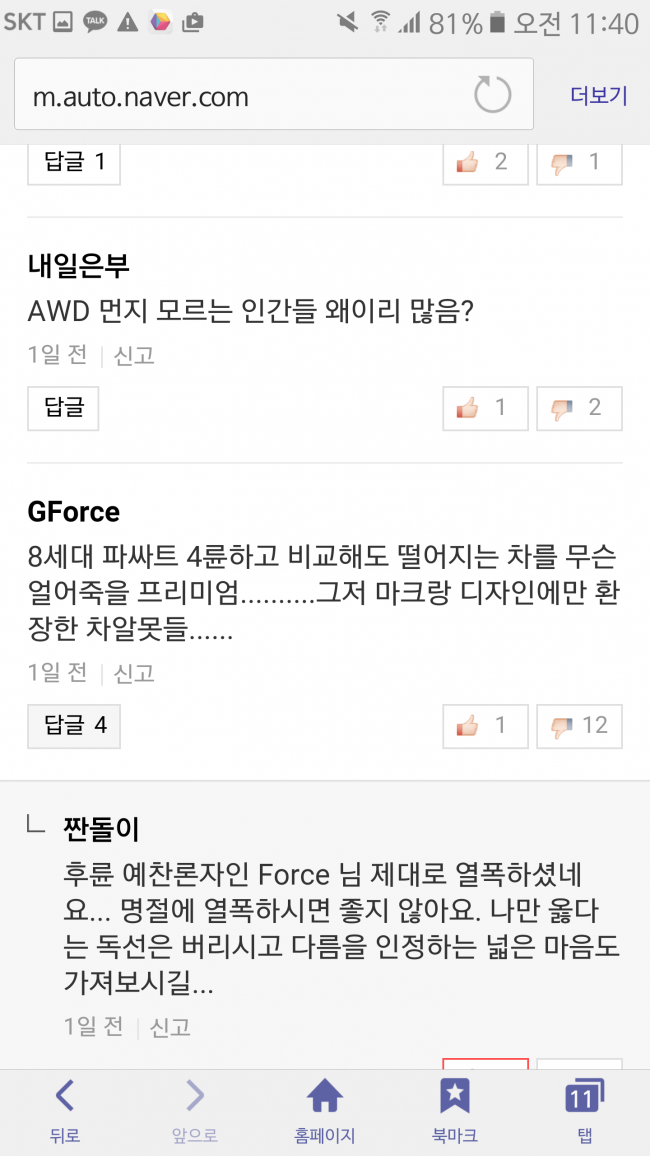Report 내일은부's comment via 신고
This screenshot has width=650, height=1156.
point(134,355)
